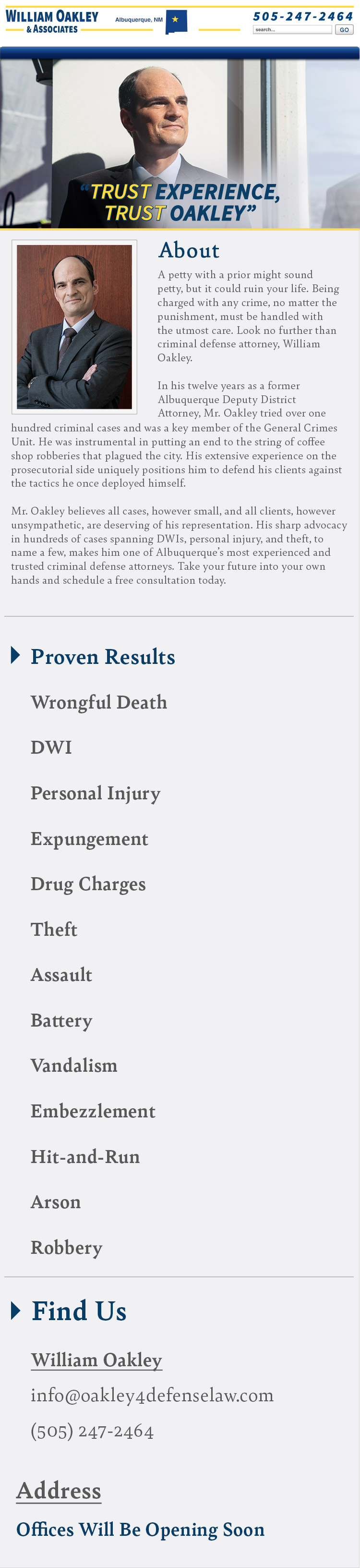The width and height of the screenshot is (360, 1568).
Task: Tap the GO search button
Action: coord(344,30)
